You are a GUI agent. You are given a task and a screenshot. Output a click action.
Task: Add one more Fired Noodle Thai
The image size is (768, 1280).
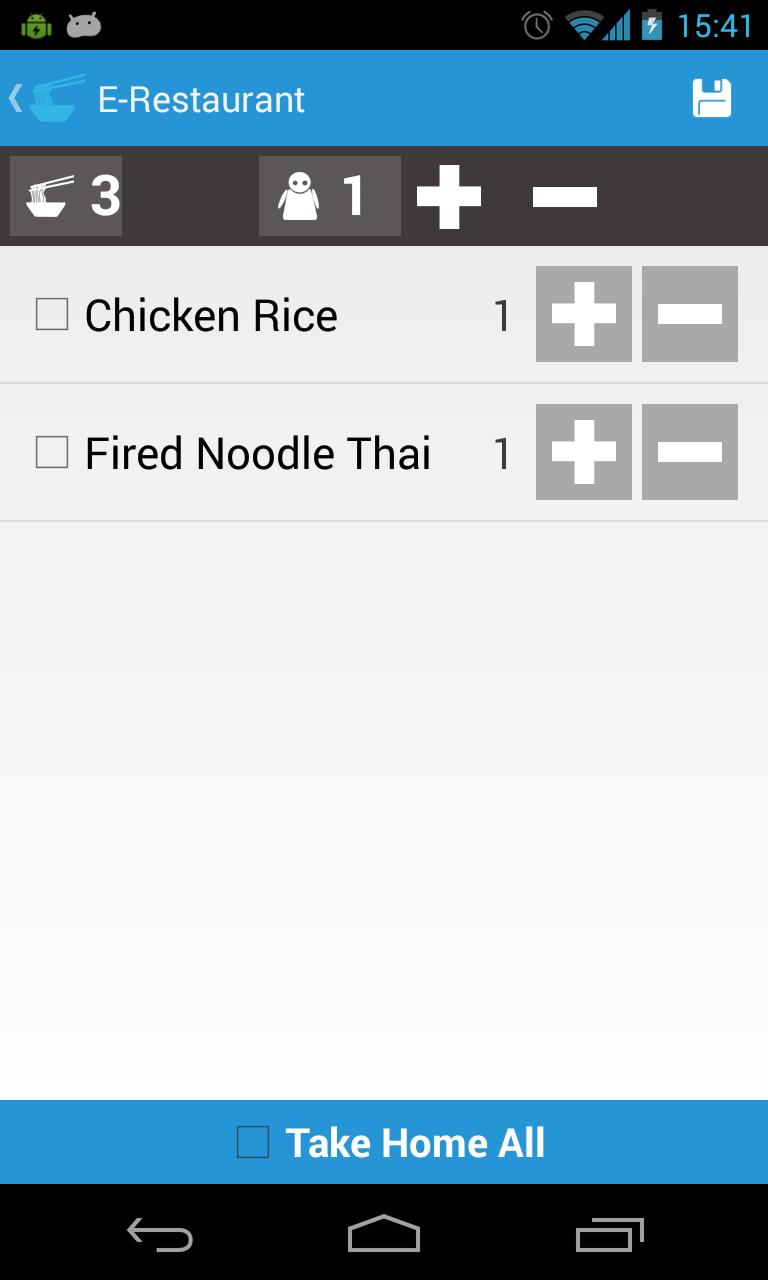584,452
